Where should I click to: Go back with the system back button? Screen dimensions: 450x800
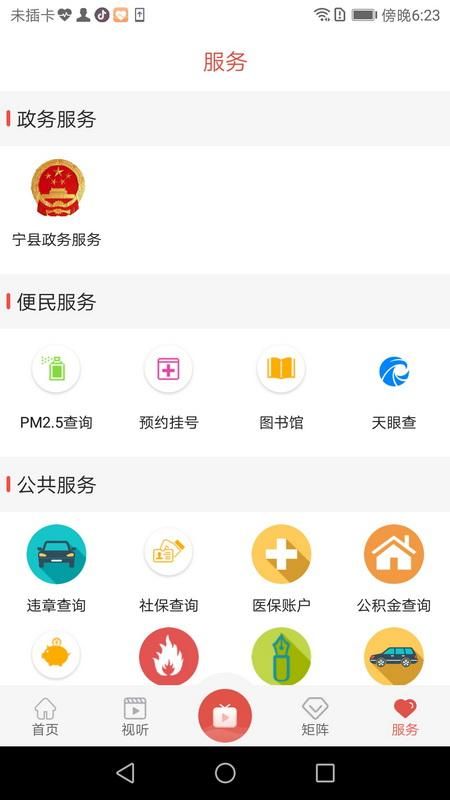(126, 773)
